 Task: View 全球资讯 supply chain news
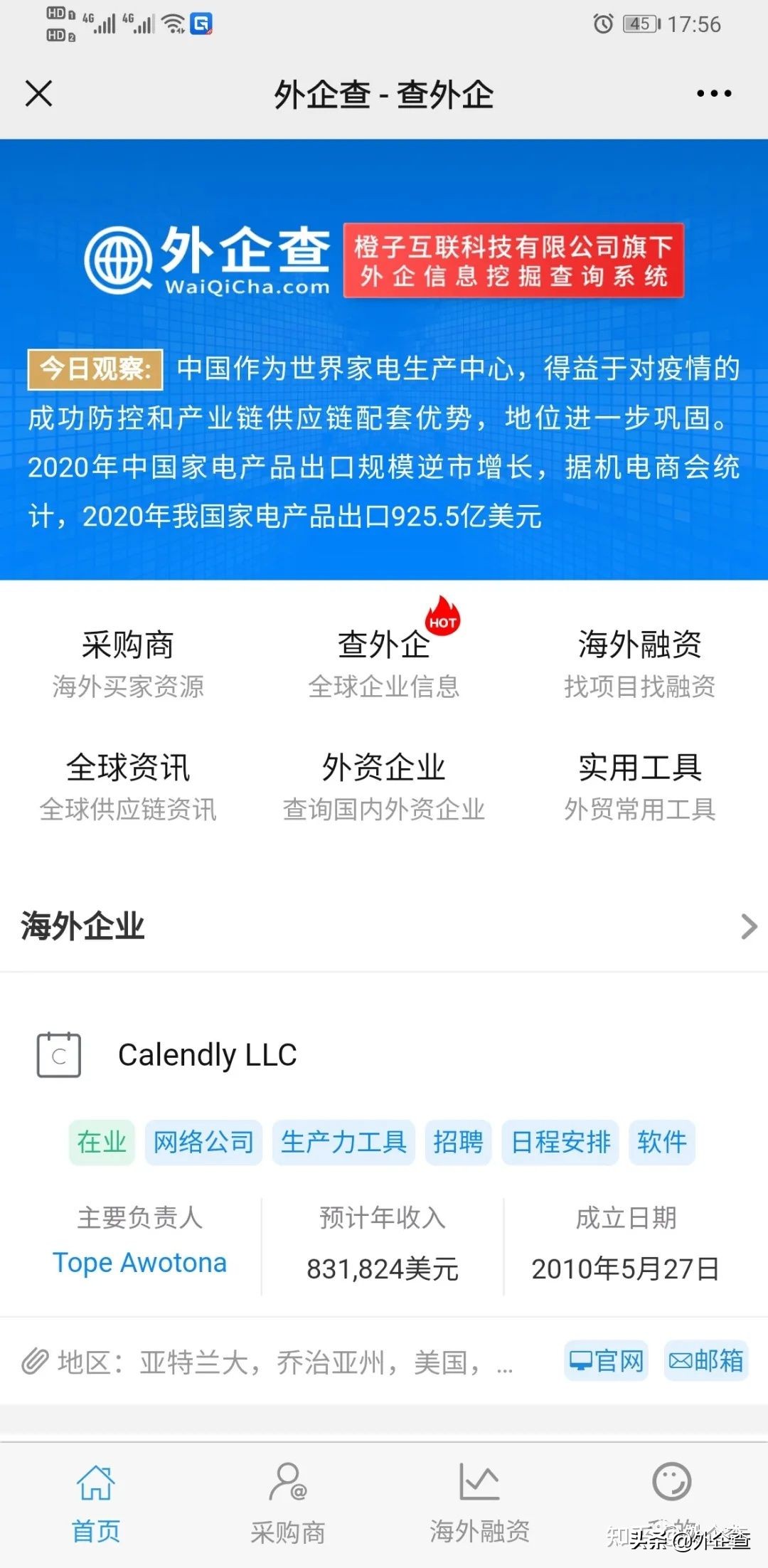tap(129, 767)
